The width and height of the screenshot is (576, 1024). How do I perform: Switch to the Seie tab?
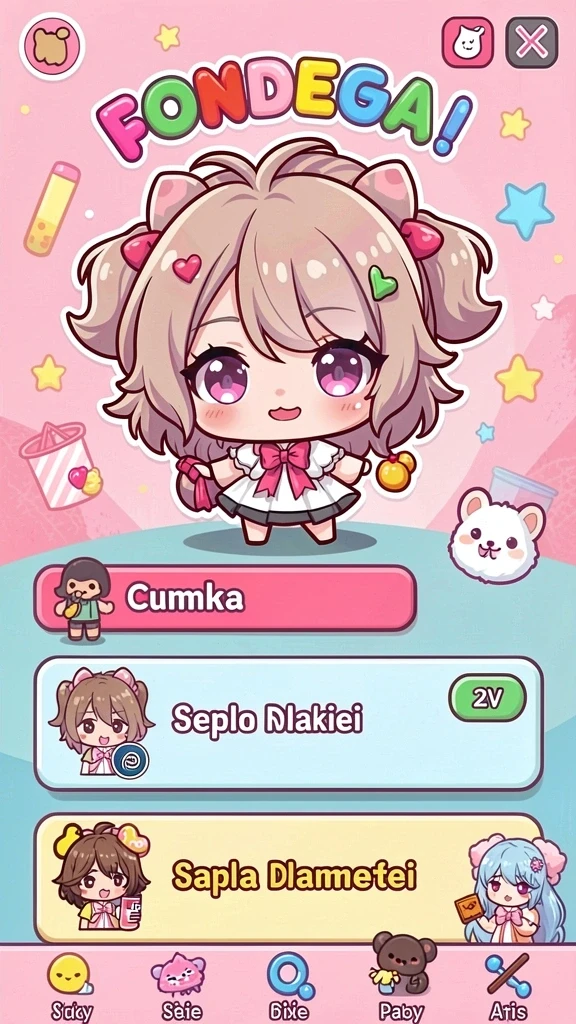point(179,984)
